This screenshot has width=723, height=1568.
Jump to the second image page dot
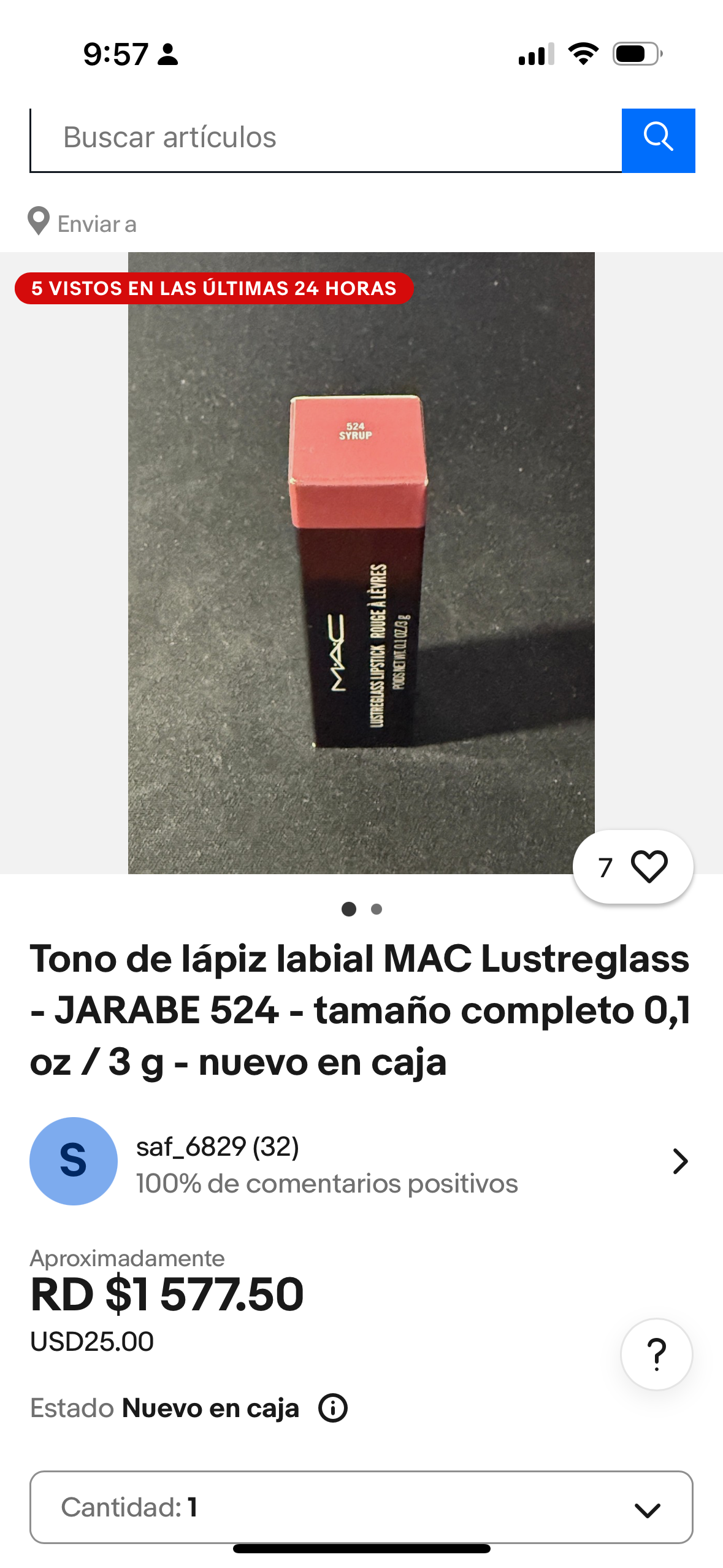point(377,909)
